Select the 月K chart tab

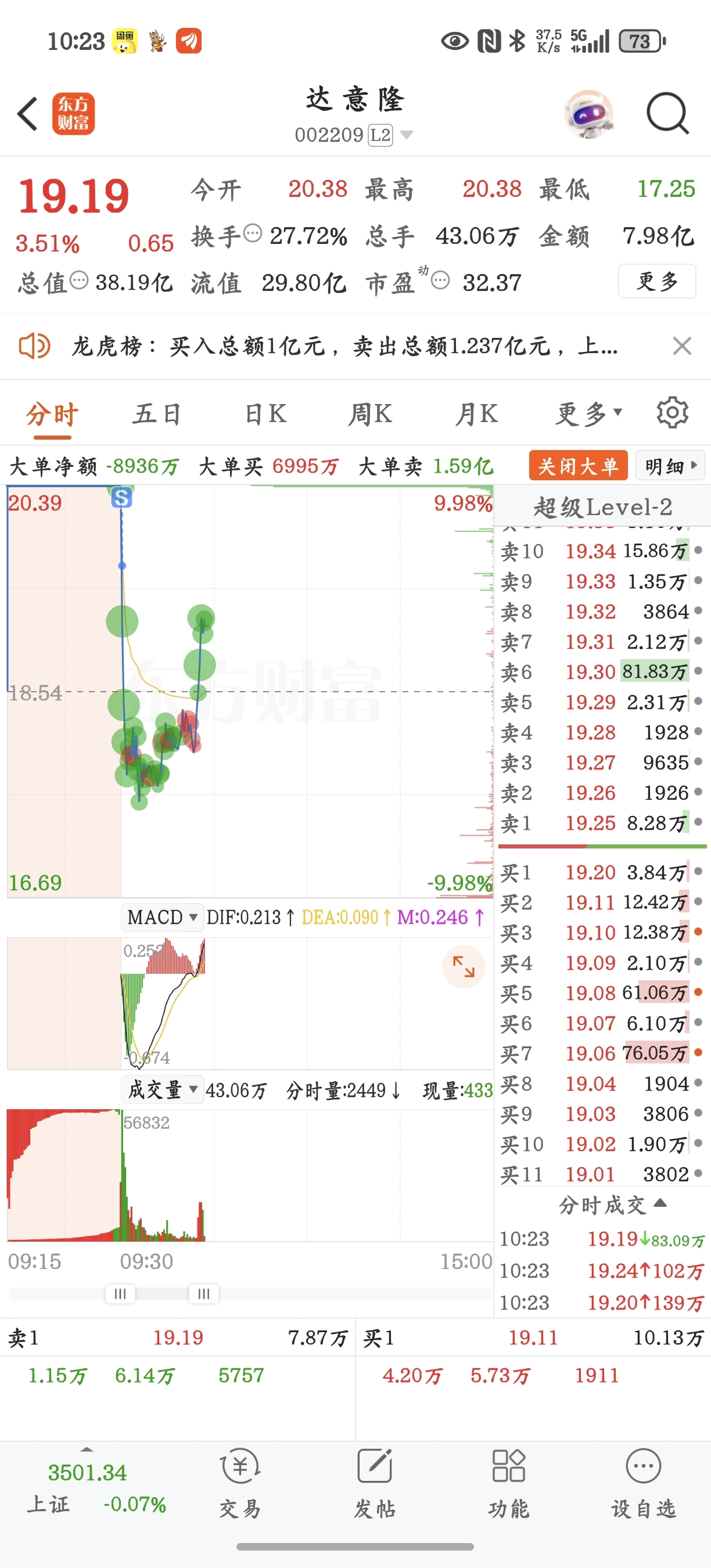[477, 415]
